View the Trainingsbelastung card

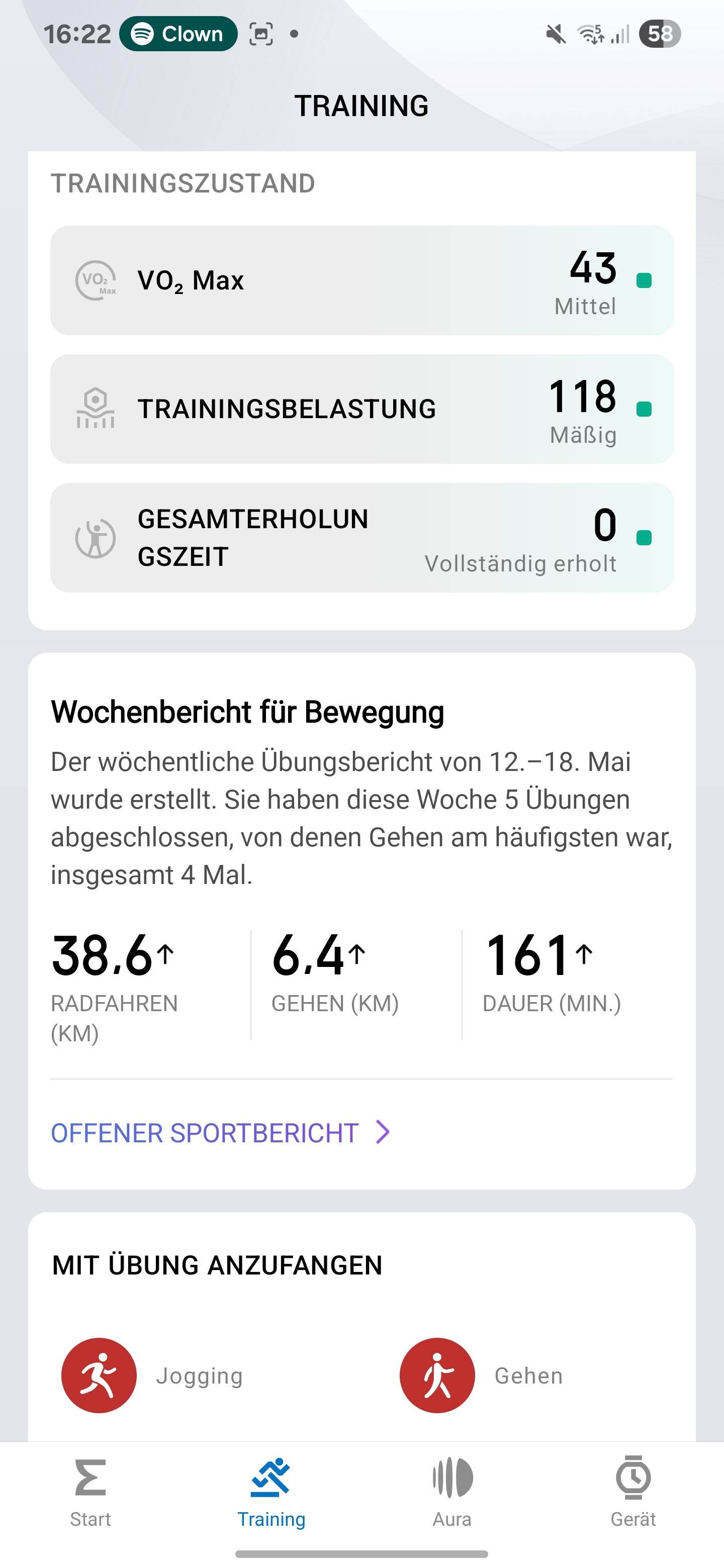(361, 409)
